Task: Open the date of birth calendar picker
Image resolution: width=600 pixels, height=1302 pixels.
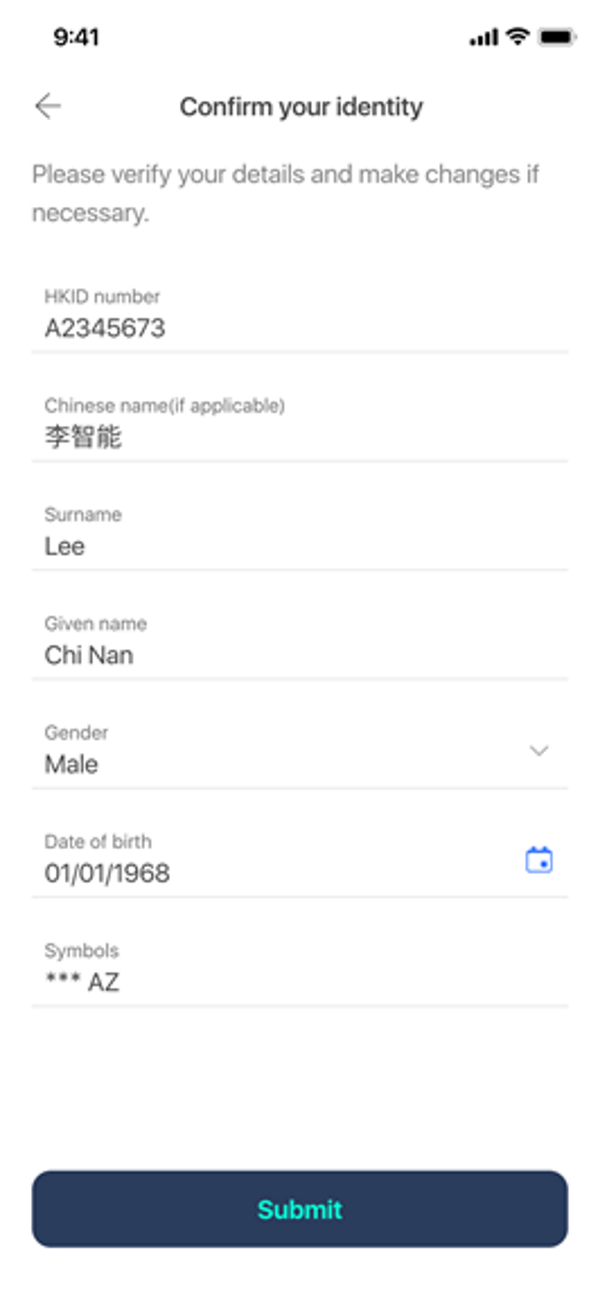Action: point(539,860)
